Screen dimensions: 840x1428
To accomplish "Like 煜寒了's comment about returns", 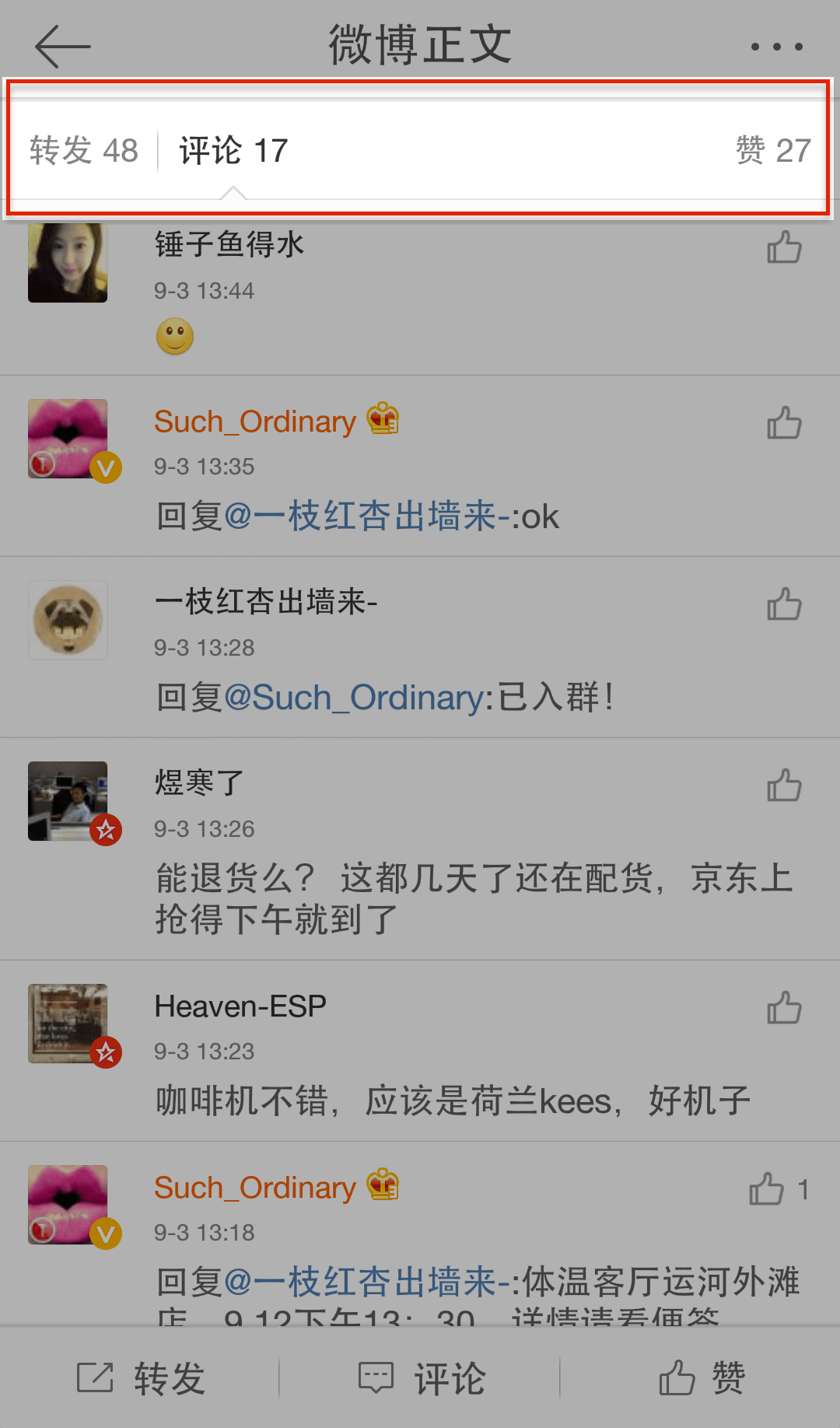I will point(784,786).
